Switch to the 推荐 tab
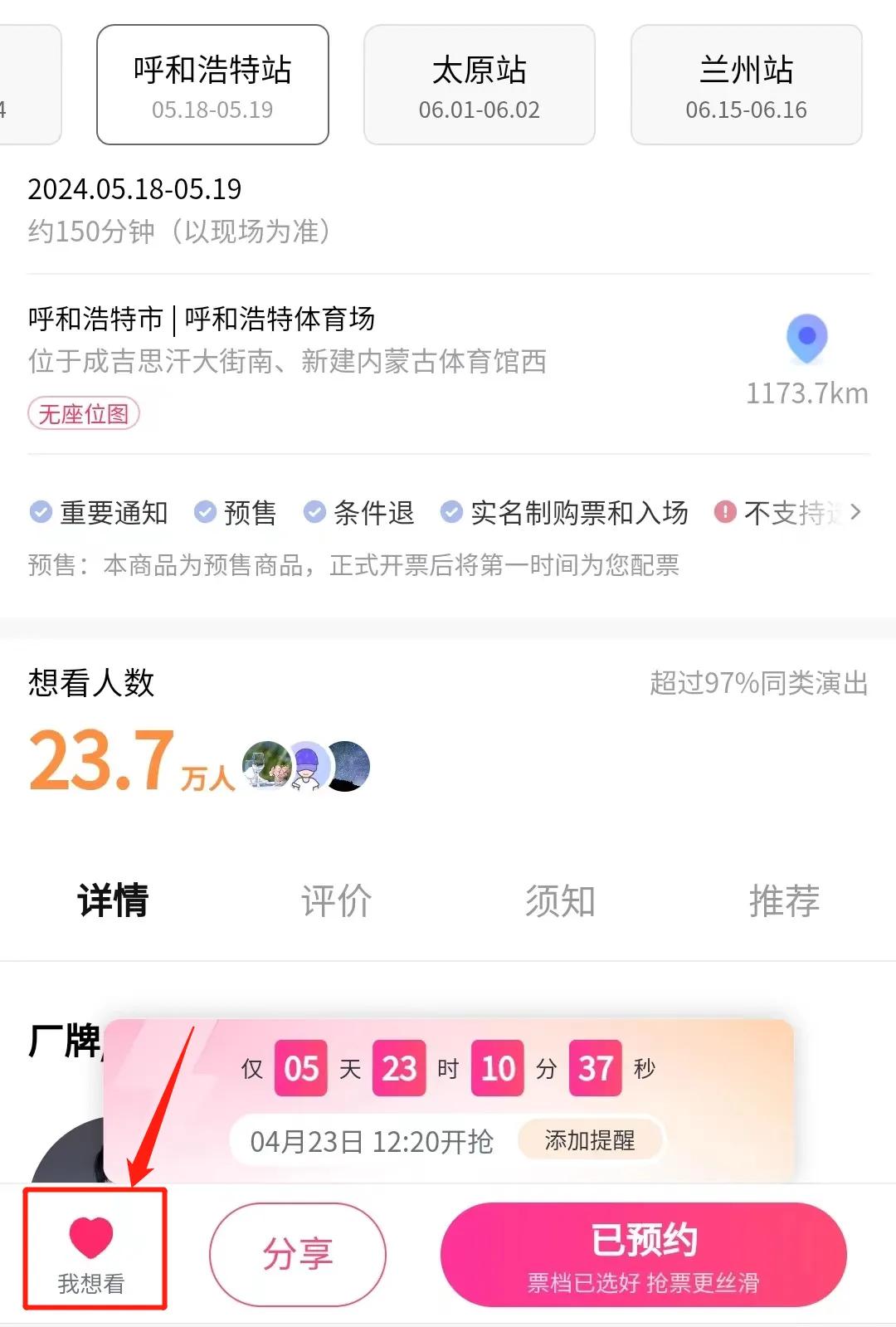896x1327 pixels. point(784,900)
